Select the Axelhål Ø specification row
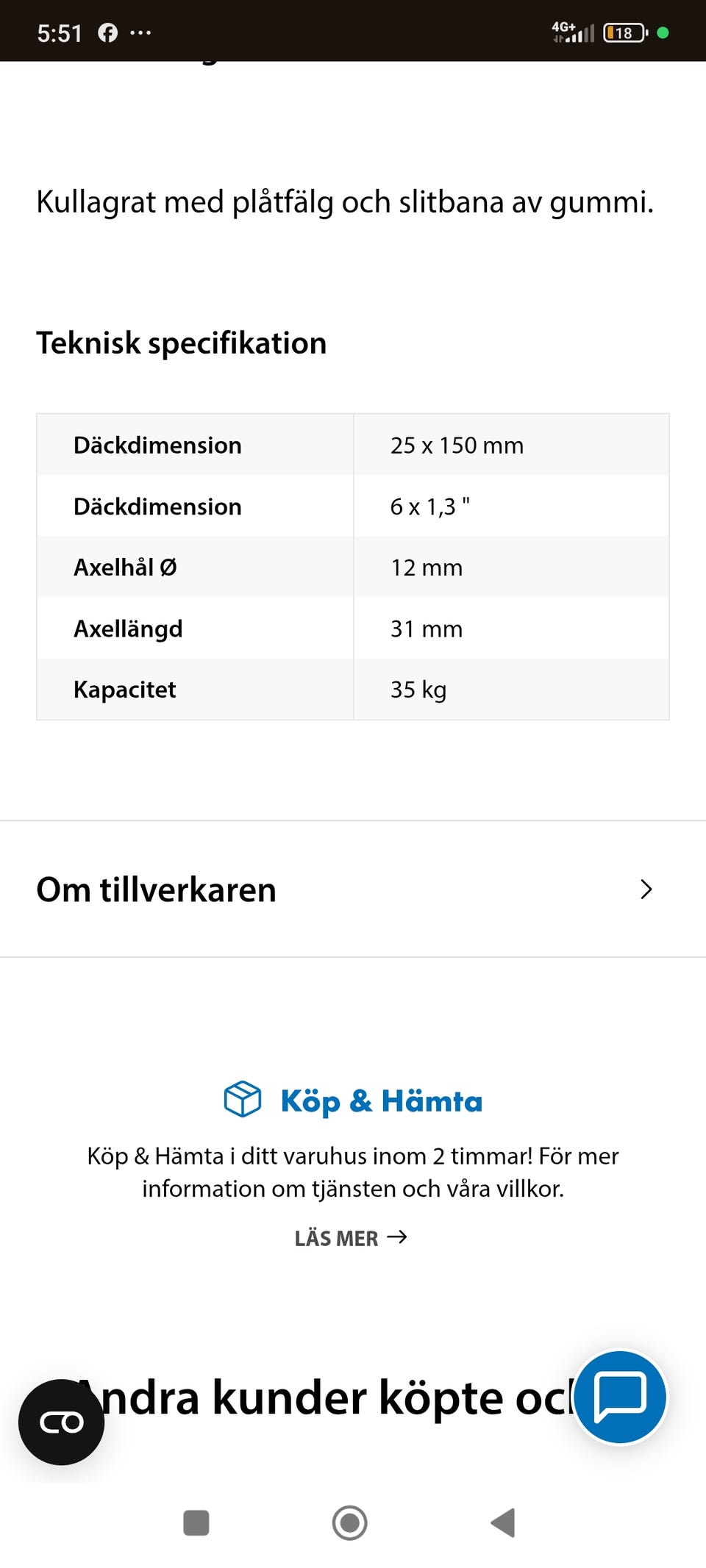706x1568 pixels. [x=353, y=567]
